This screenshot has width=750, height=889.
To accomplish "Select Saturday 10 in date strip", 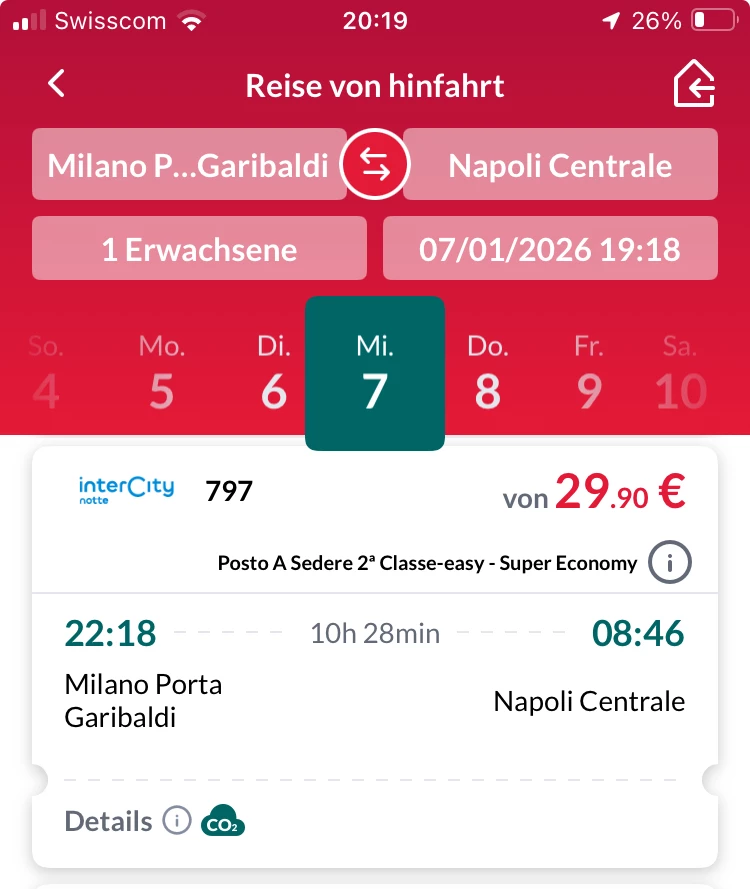I will point(681,375).
